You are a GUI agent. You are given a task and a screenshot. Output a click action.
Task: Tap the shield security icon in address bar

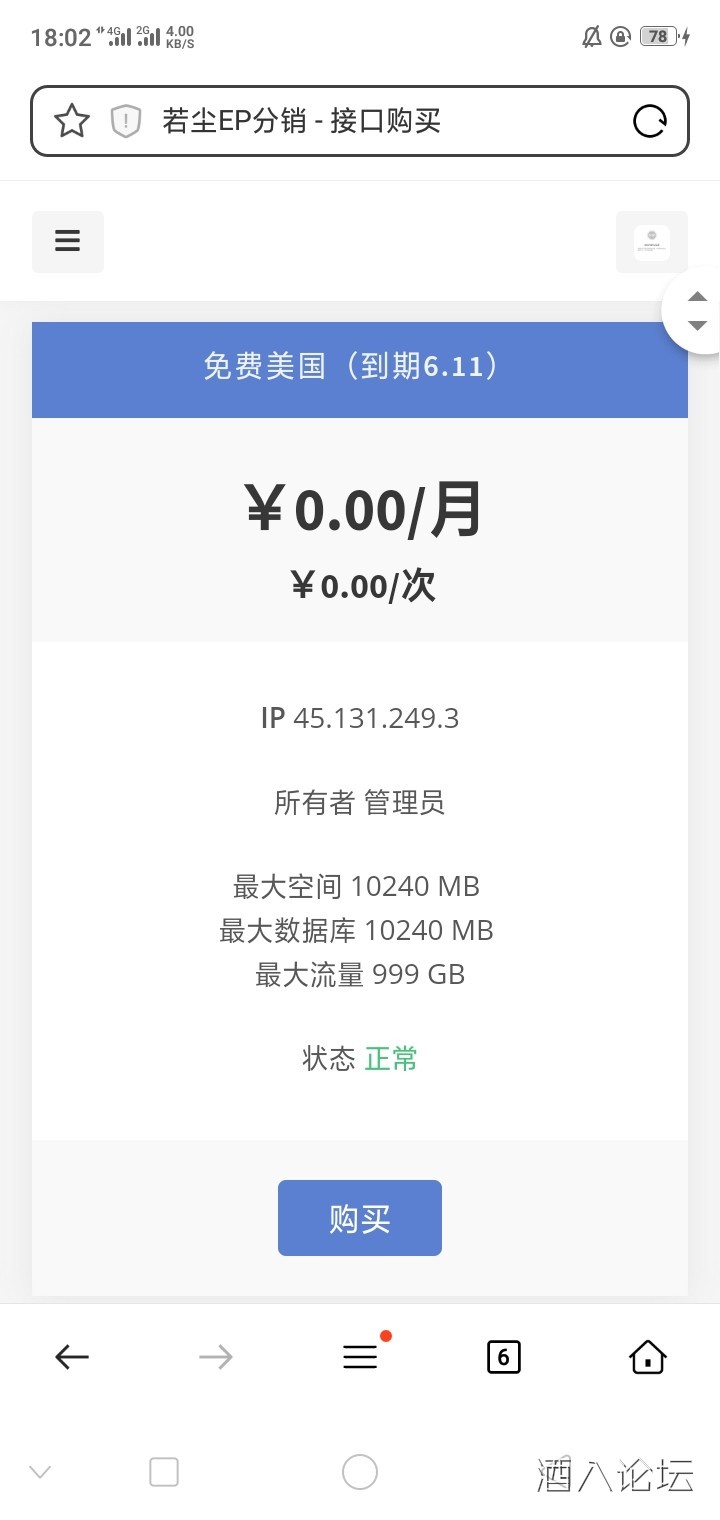125,121
